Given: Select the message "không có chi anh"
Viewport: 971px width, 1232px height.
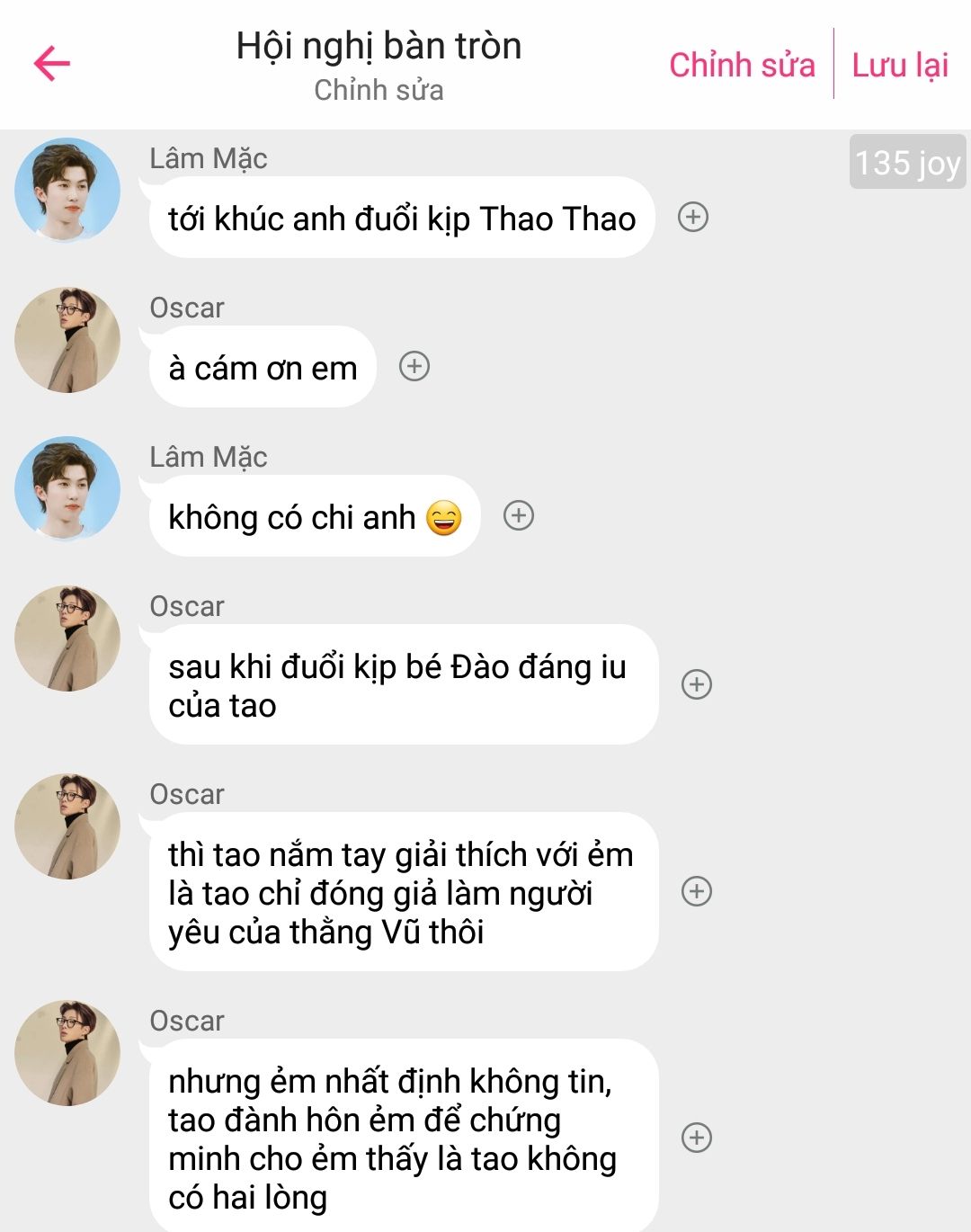Looking at the screenshot, I should pos(314,517).
